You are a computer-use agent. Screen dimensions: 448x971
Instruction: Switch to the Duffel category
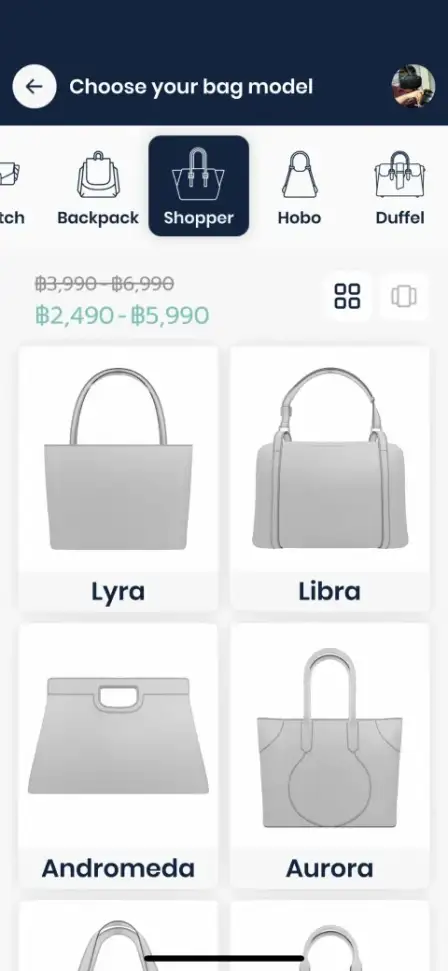coord(400,188)
